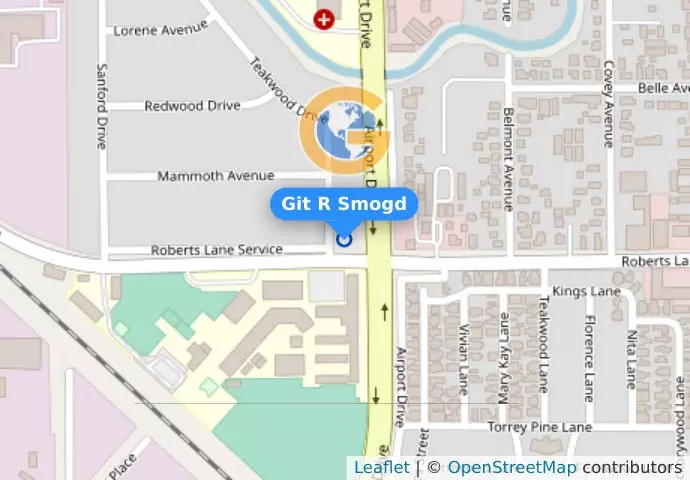Tap the Git R Smogd map marker

click(344, 238)
